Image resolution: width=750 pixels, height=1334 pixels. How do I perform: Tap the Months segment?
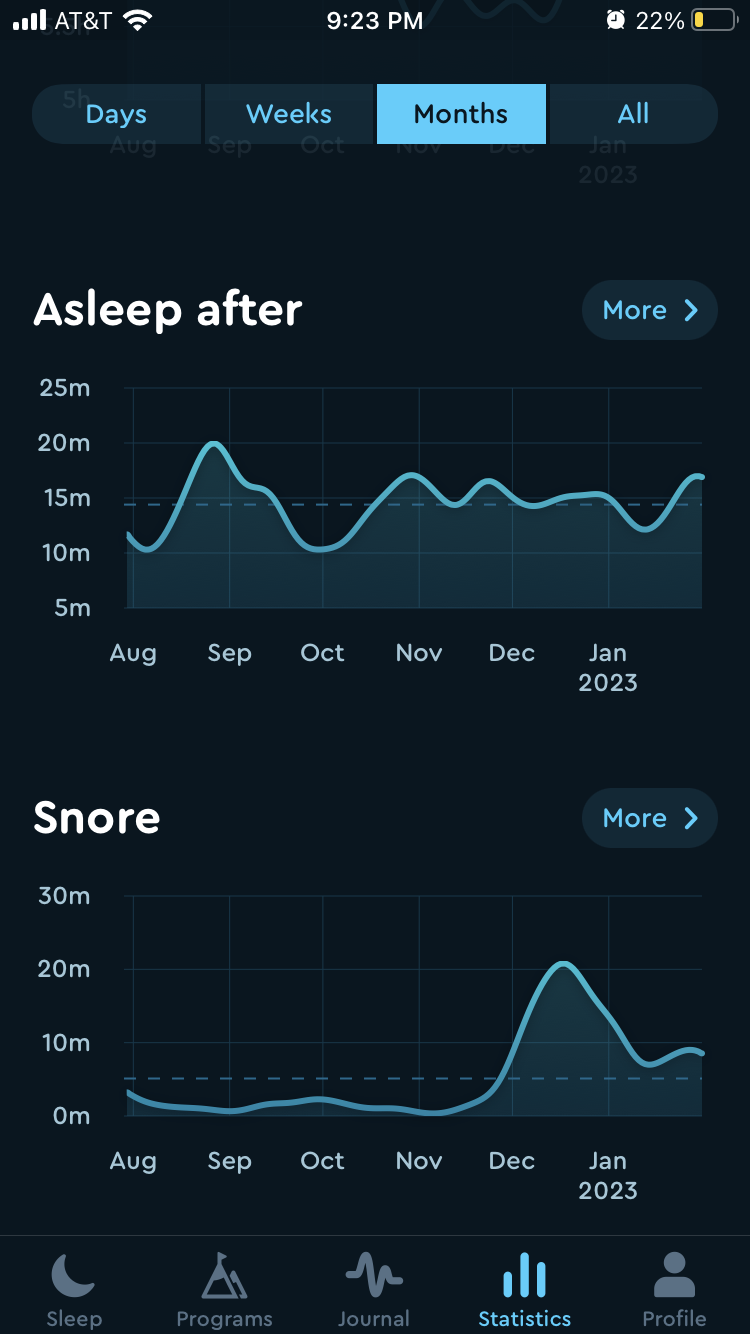pos(461,114)
